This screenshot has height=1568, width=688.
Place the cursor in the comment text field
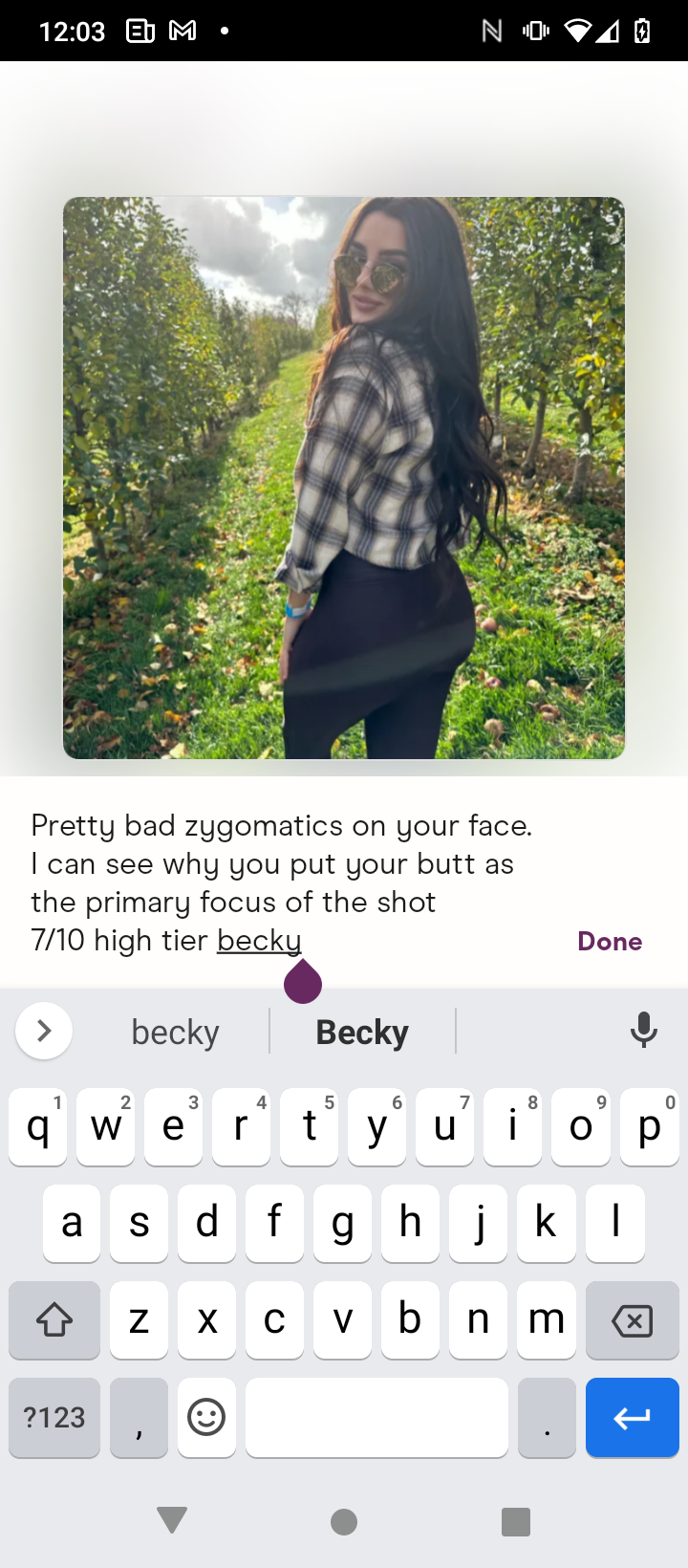[x=287, y=882]
